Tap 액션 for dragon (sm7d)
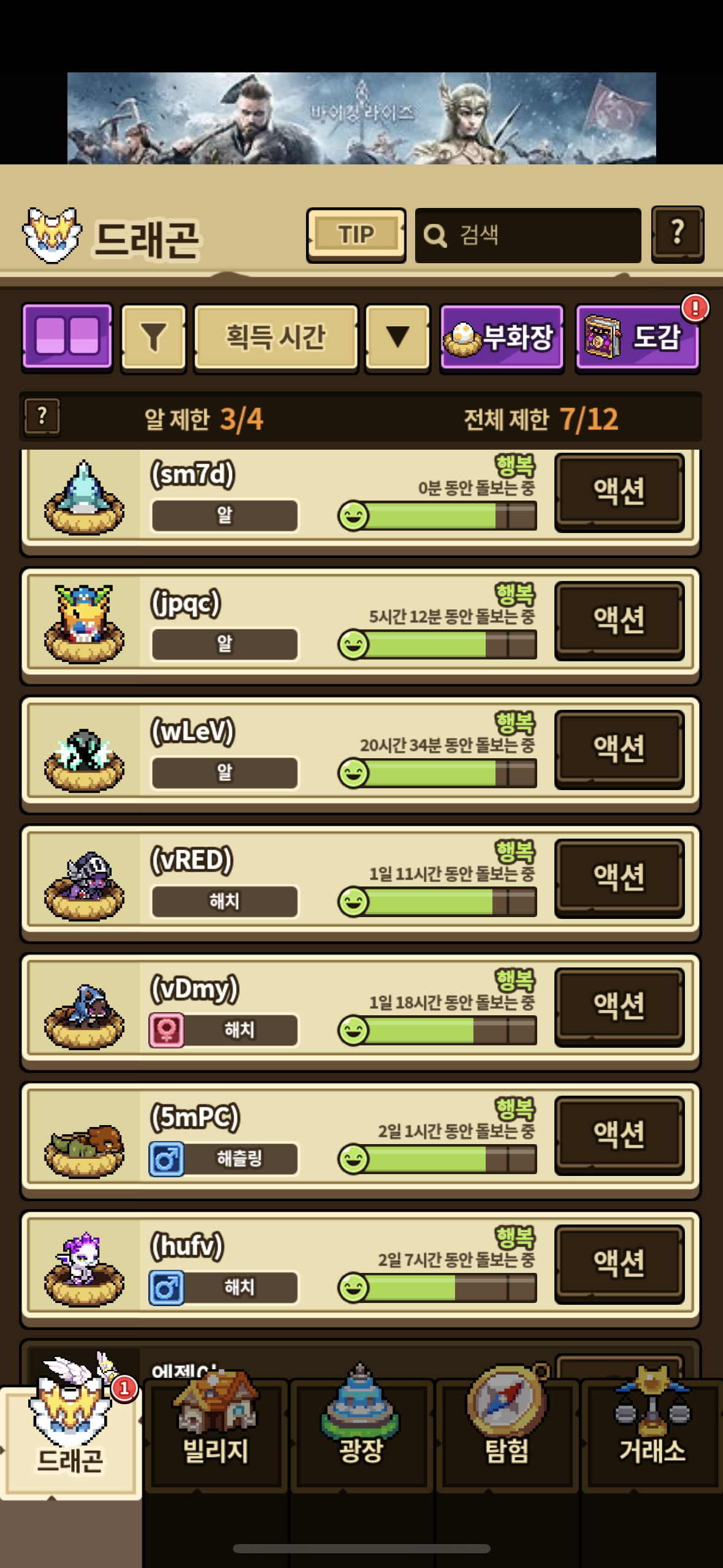The width and height of the screenshot is (723, 1568). (x=619, y=491)
